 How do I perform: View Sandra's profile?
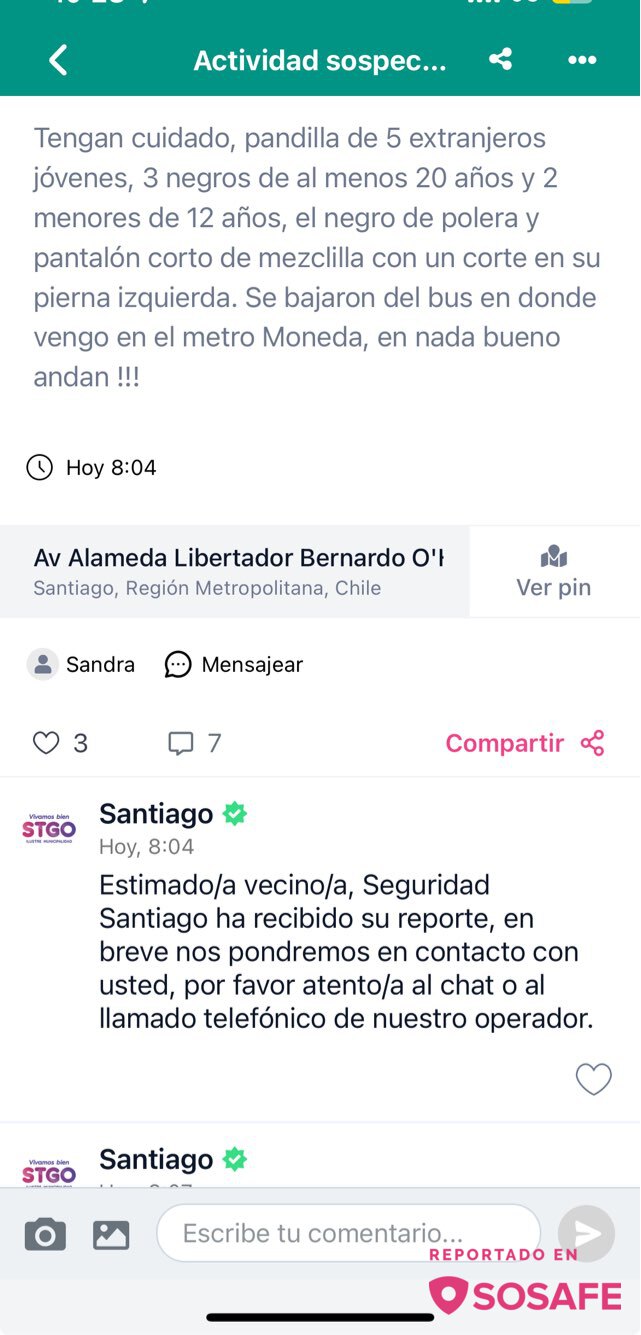(x=81, y=664)
